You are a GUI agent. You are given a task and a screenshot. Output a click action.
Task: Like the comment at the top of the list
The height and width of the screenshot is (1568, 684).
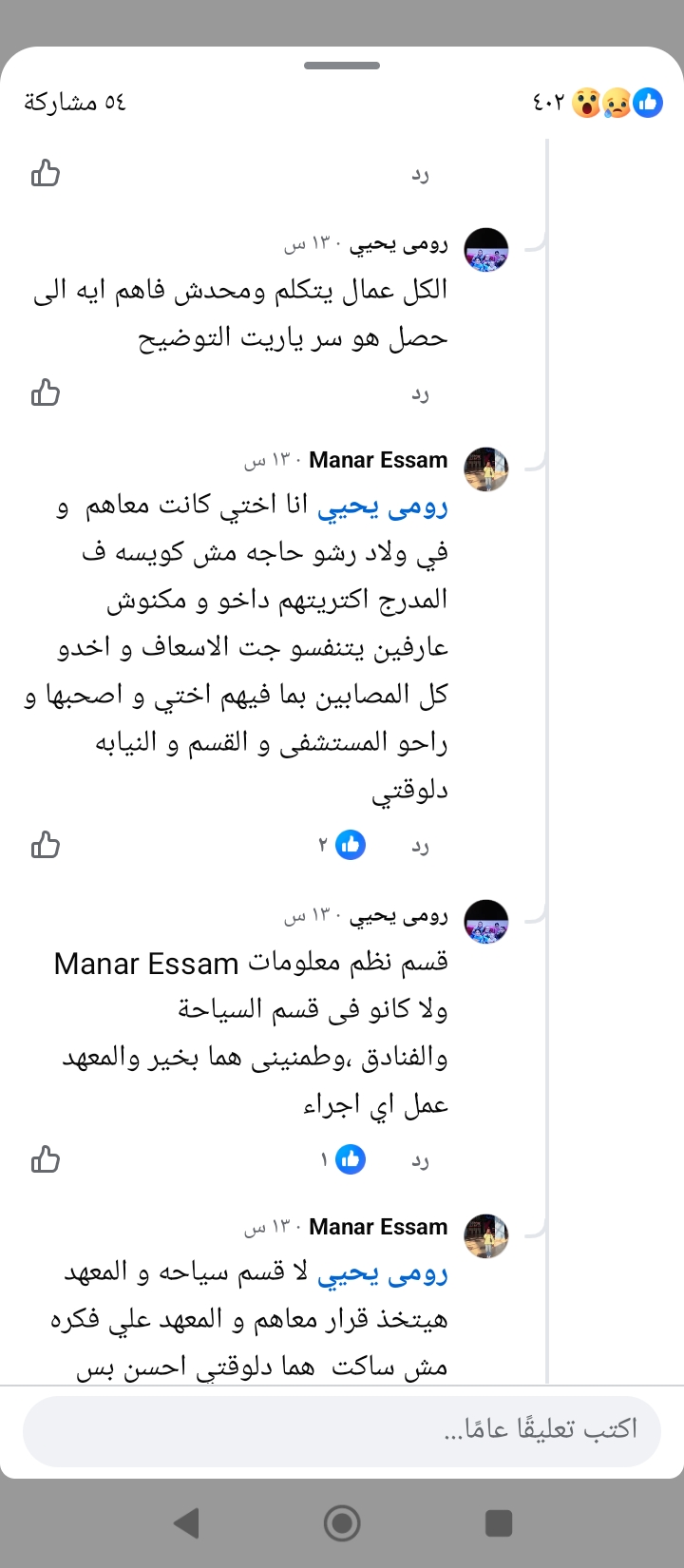pyautogui.click(x=45, y=173)
